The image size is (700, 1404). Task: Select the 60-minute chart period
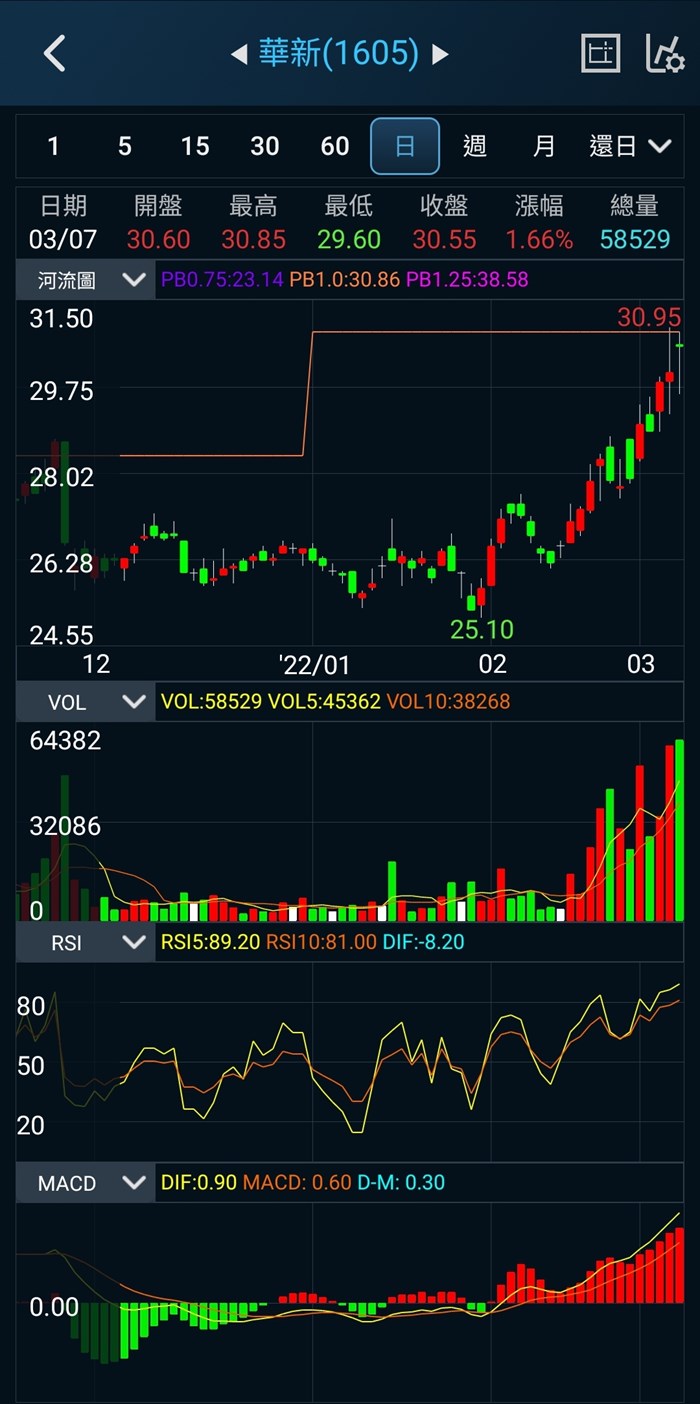334,147
